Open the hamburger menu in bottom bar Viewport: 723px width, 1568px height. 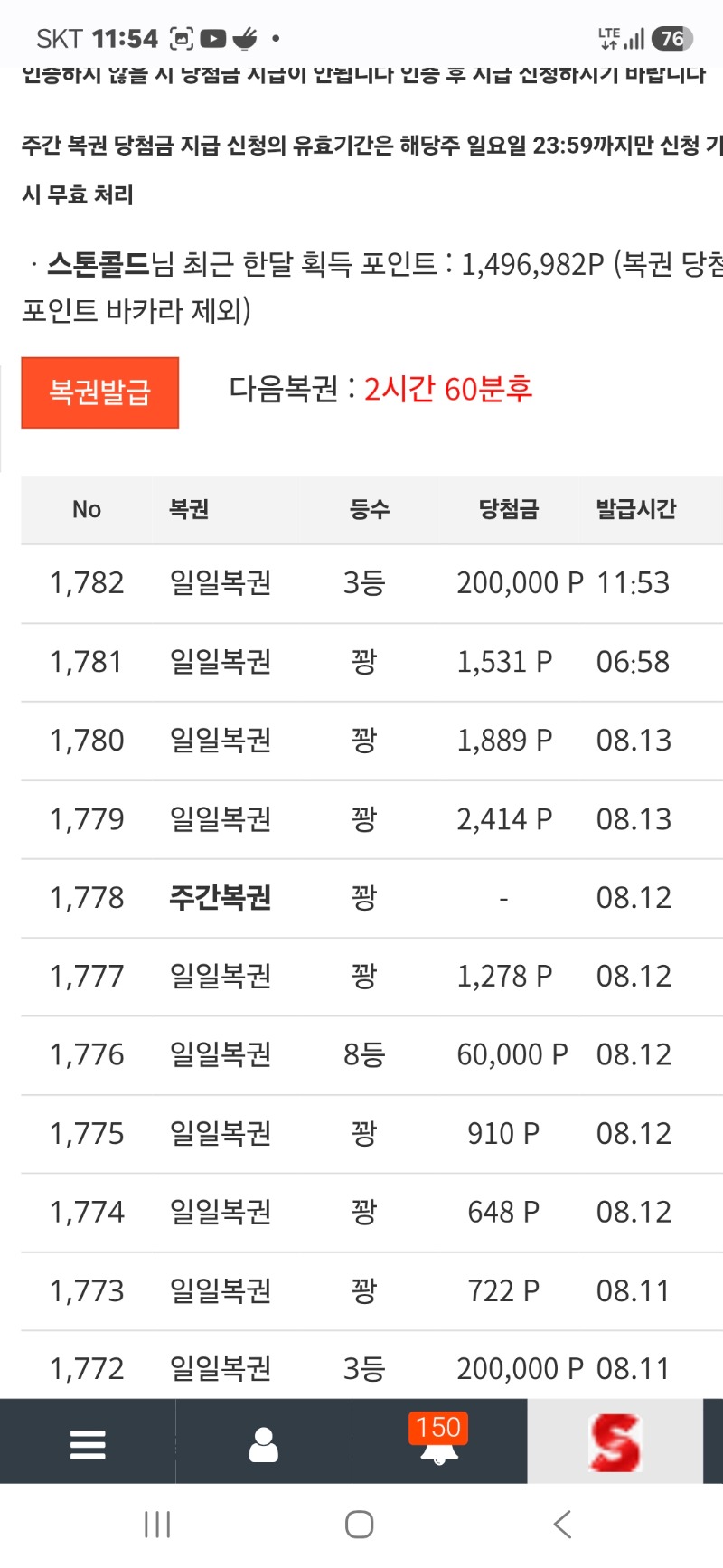coord(88,1444)
